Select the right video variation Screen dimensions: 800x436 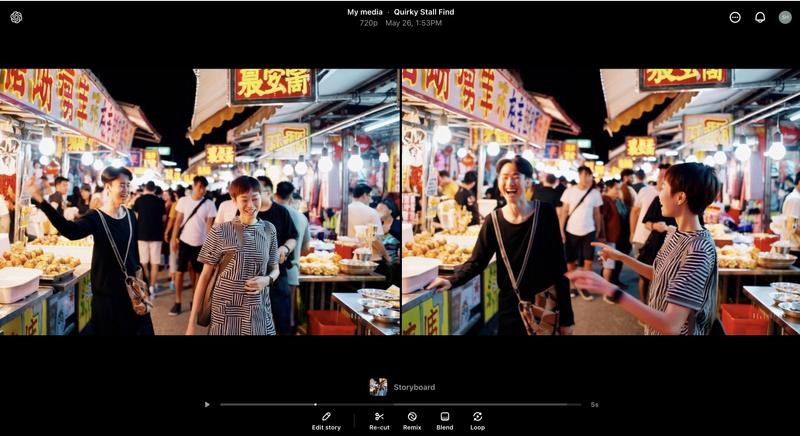(x=600, y=201)
